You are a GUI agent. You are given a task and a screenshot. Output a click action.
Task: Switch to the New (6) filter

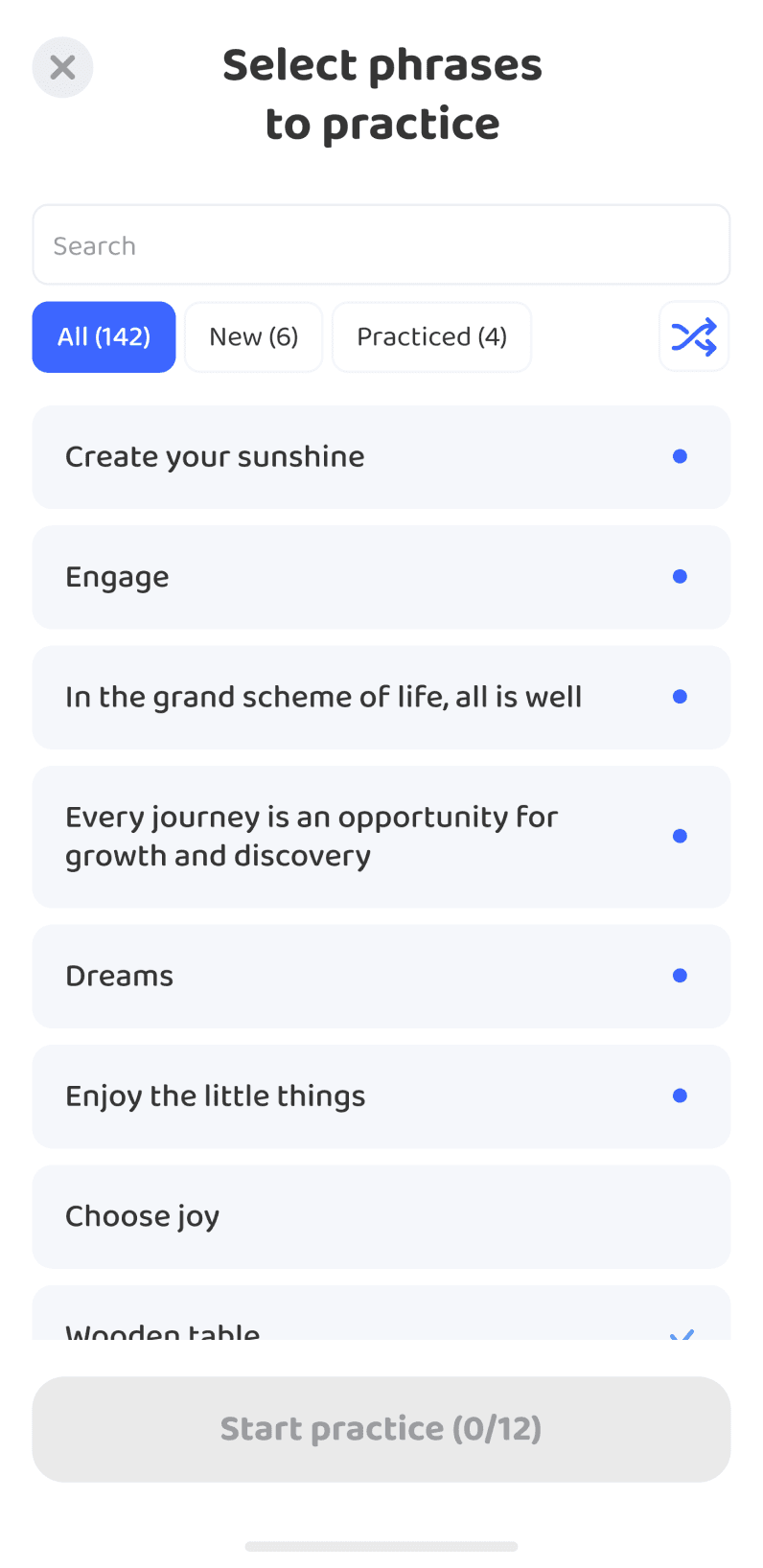point(254,337)
